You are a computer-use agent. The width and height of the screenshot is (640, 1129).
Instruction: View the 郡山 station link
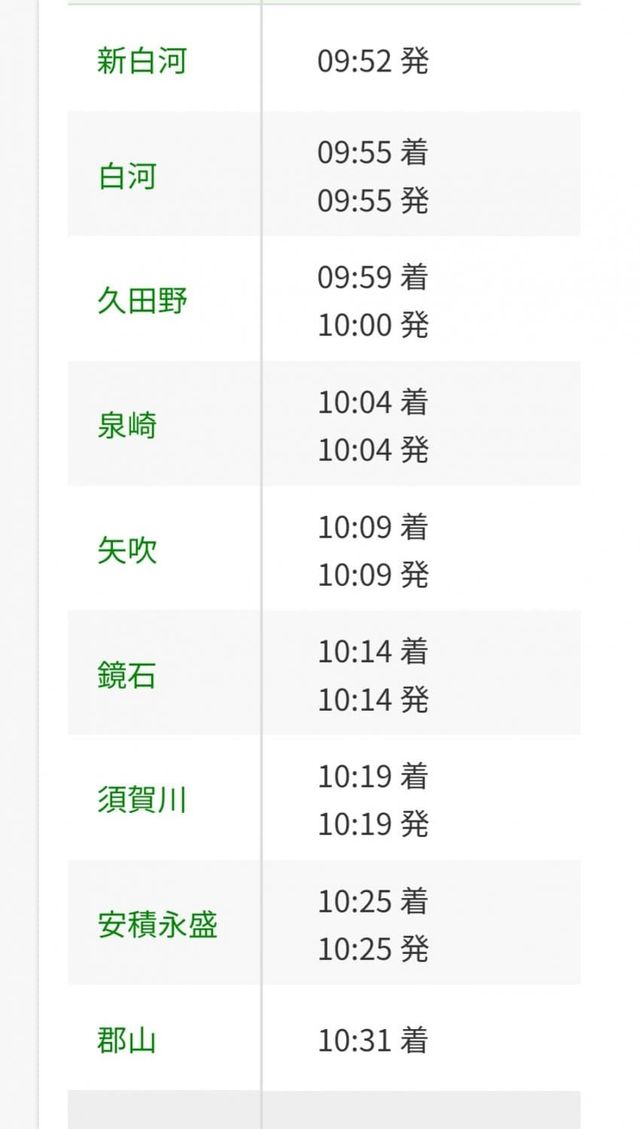pyautogui.click(x=127, y=1041)
